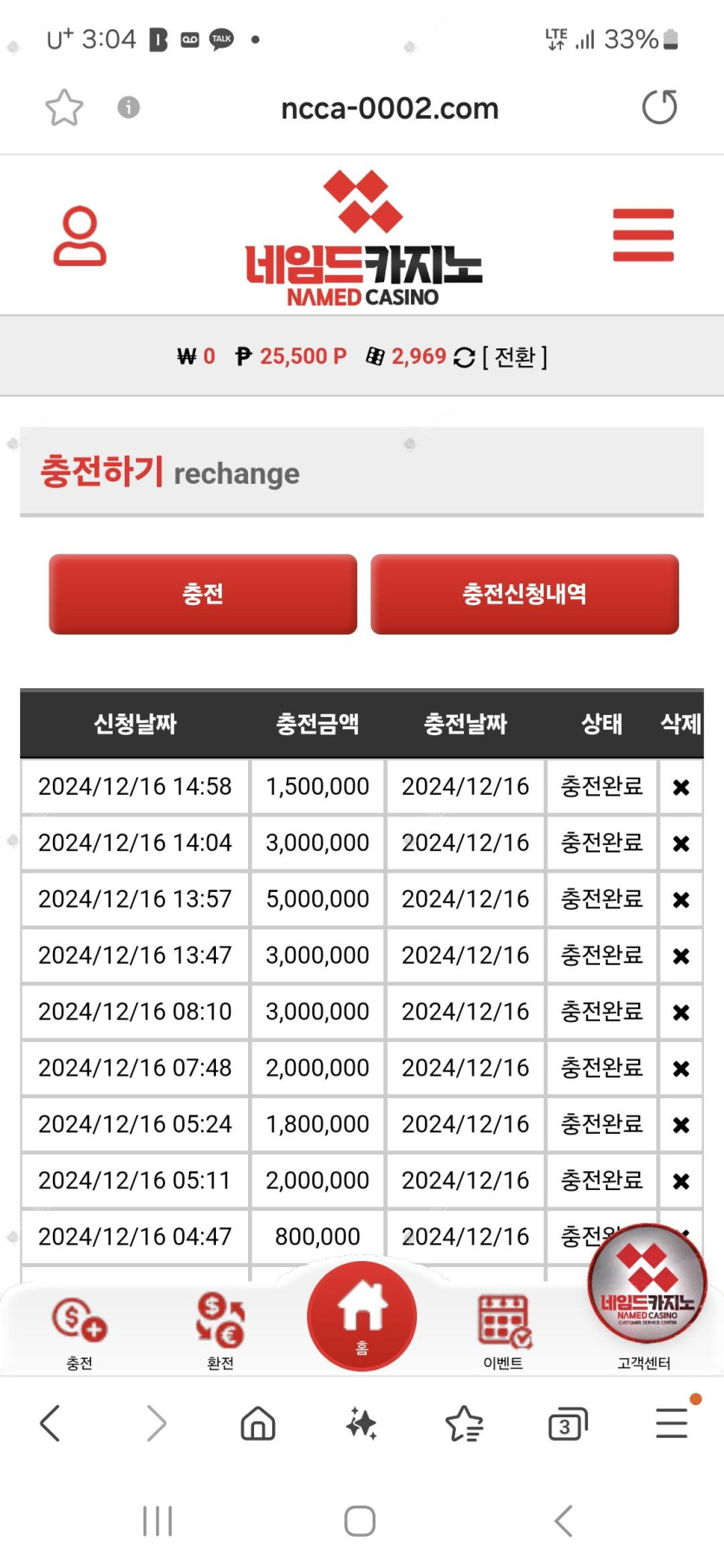Select the 충전 red button
Image resolution: width=724 pixels, height=1568 pixels.
pyautogui.click(x=203, y=594)
